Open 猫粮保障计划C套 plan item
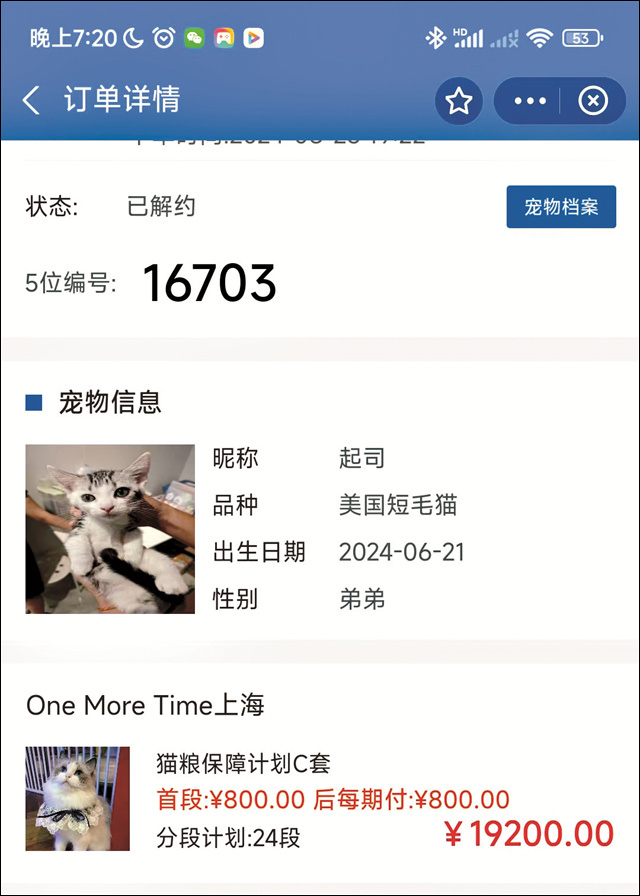 [243, 764]
